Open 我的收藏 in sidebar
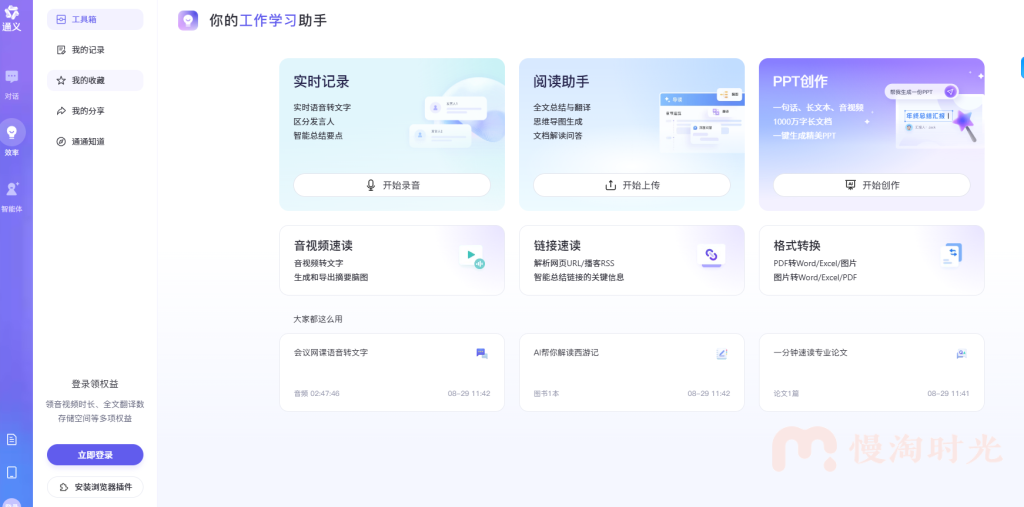This screenshot has height=507, width=1024. [x=94, y=80]
